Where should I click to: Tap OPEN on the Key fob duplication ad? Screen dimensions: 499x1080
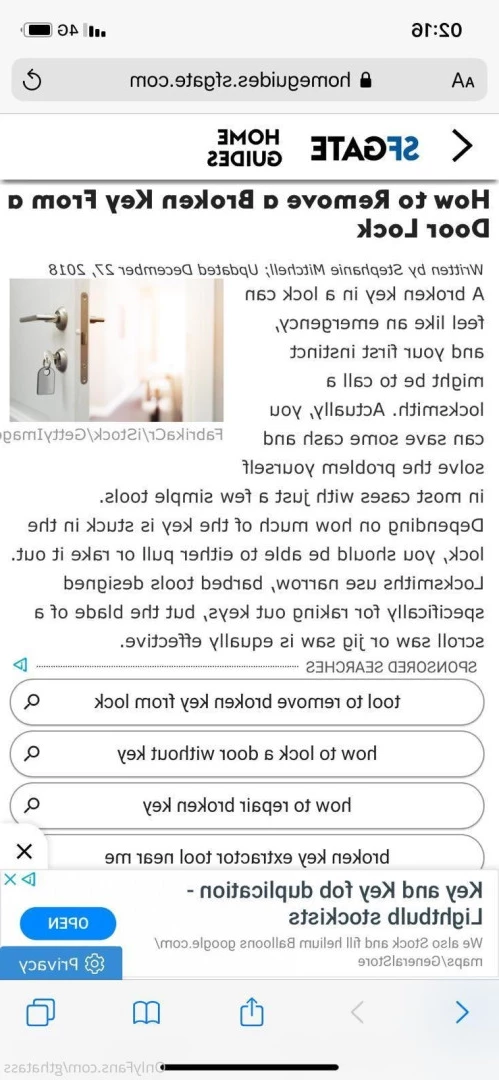point(68,924)
